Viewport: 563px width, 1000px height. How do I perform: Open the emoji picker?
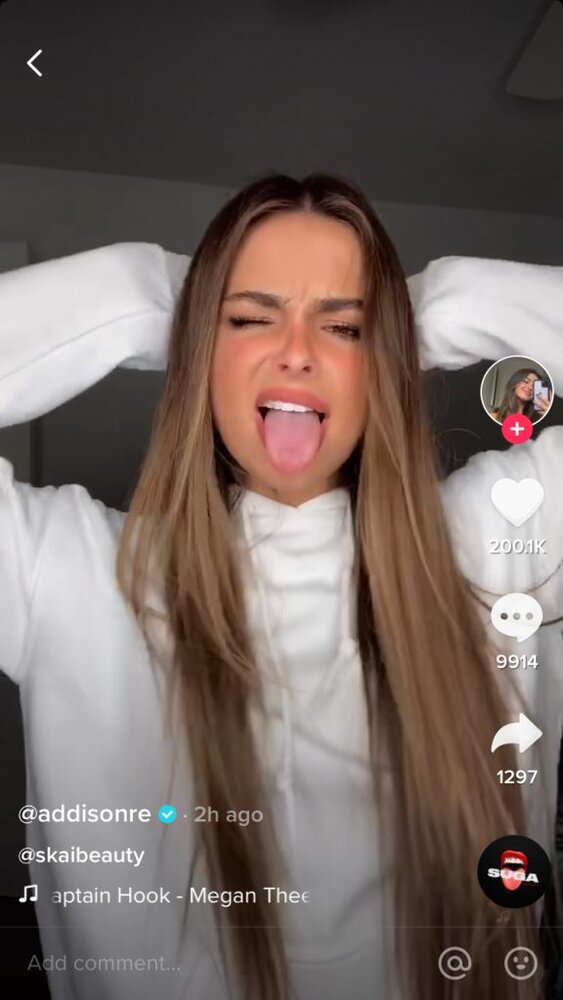(521, 963)
